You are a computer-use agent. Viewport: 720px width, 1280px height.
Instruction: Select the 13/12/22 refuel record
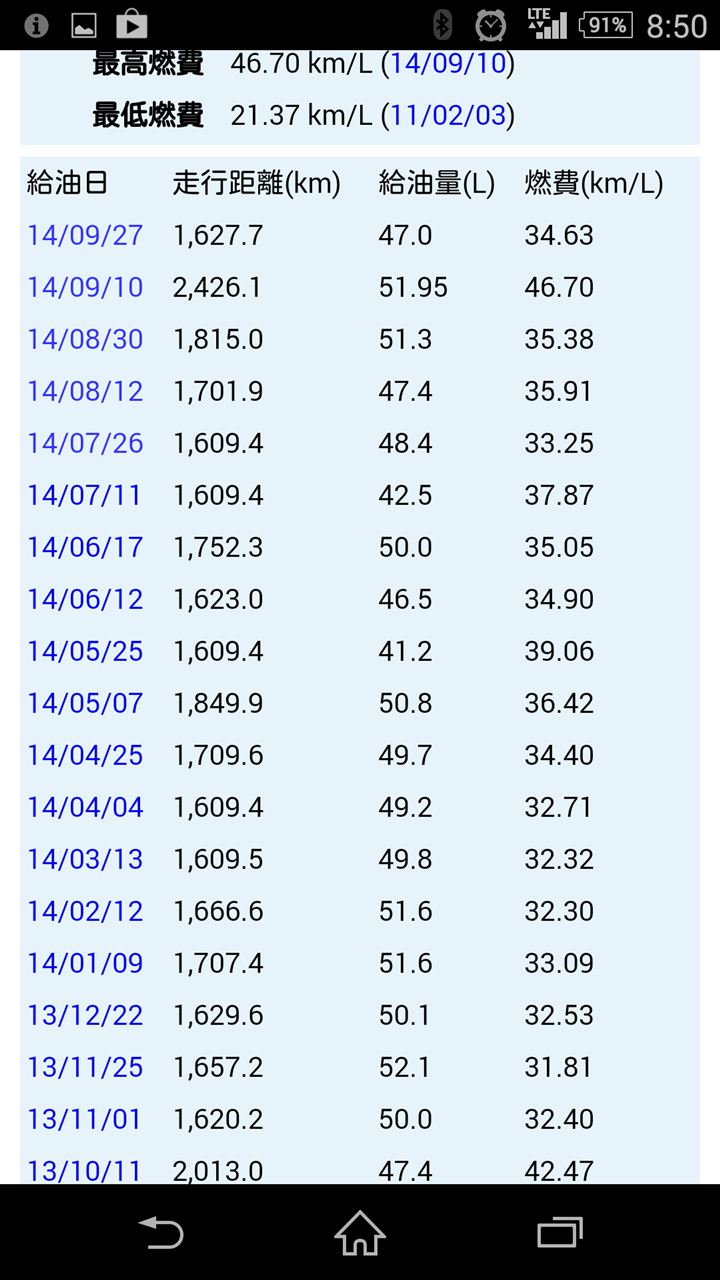pos(85,1015)
